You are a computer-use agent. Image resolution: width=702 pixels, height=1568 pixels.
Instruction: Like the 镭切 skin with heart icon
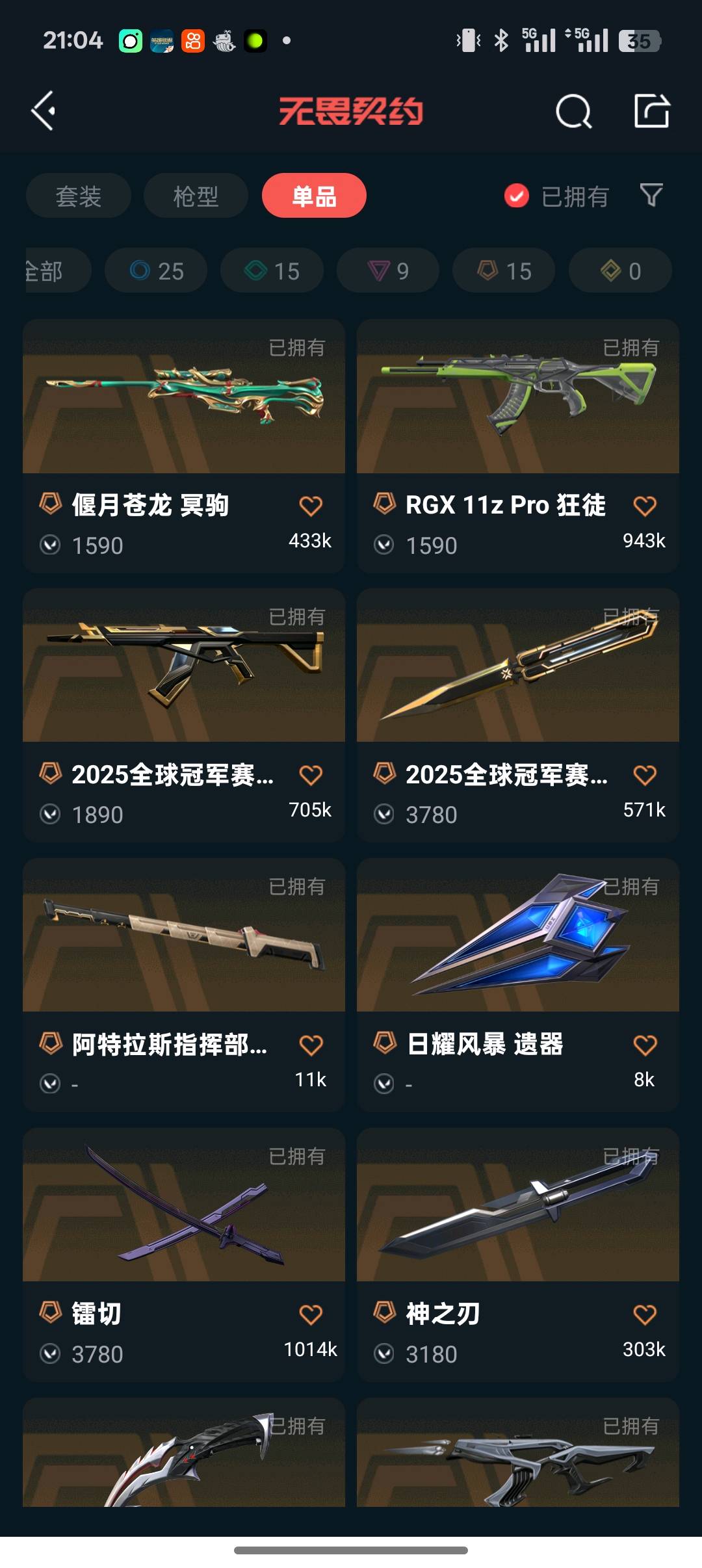pos(311,1314)
